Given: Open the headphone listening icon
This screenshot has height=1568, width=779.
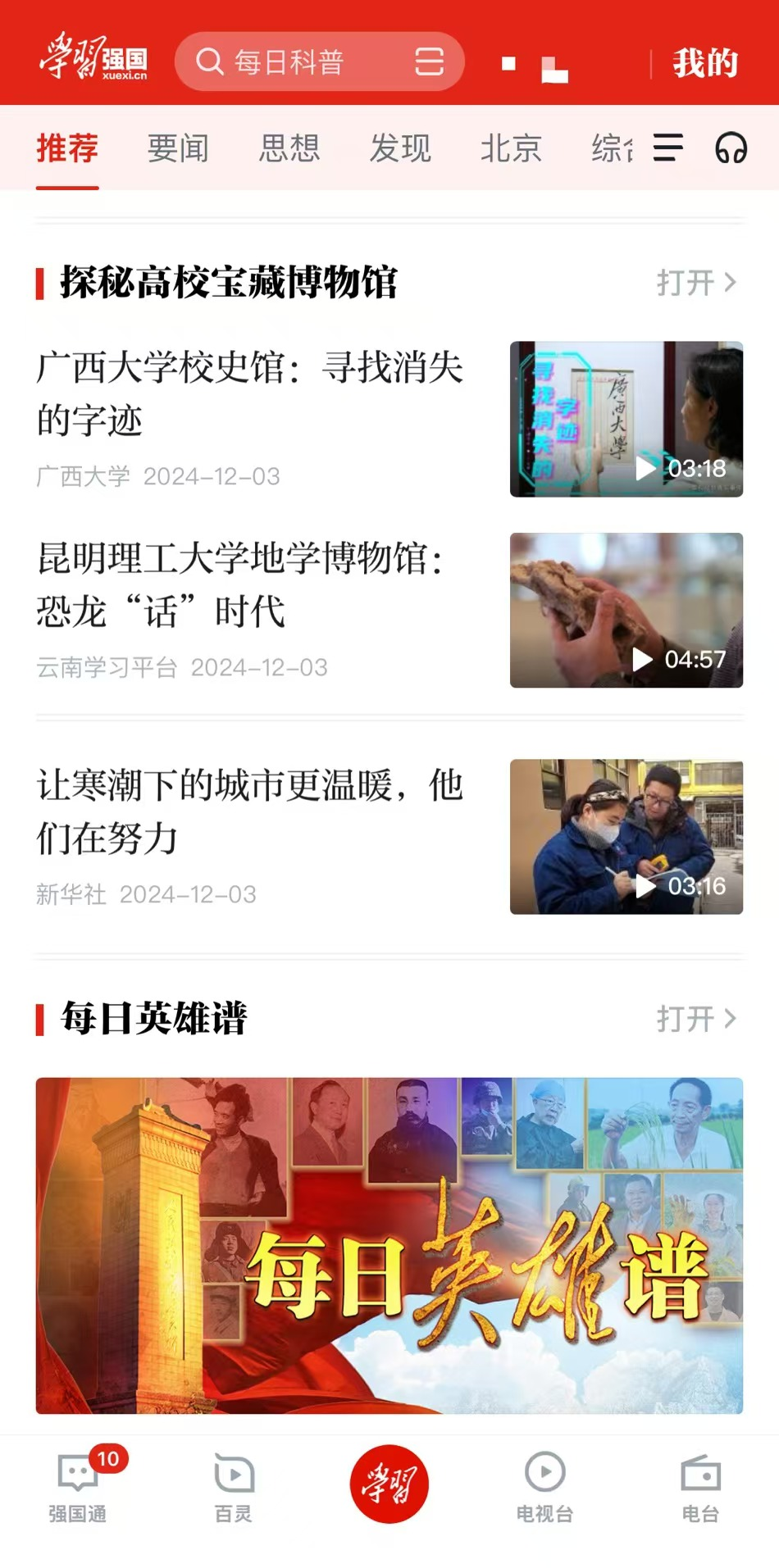Looking at the screenshot, I should [x=731, y=148].
